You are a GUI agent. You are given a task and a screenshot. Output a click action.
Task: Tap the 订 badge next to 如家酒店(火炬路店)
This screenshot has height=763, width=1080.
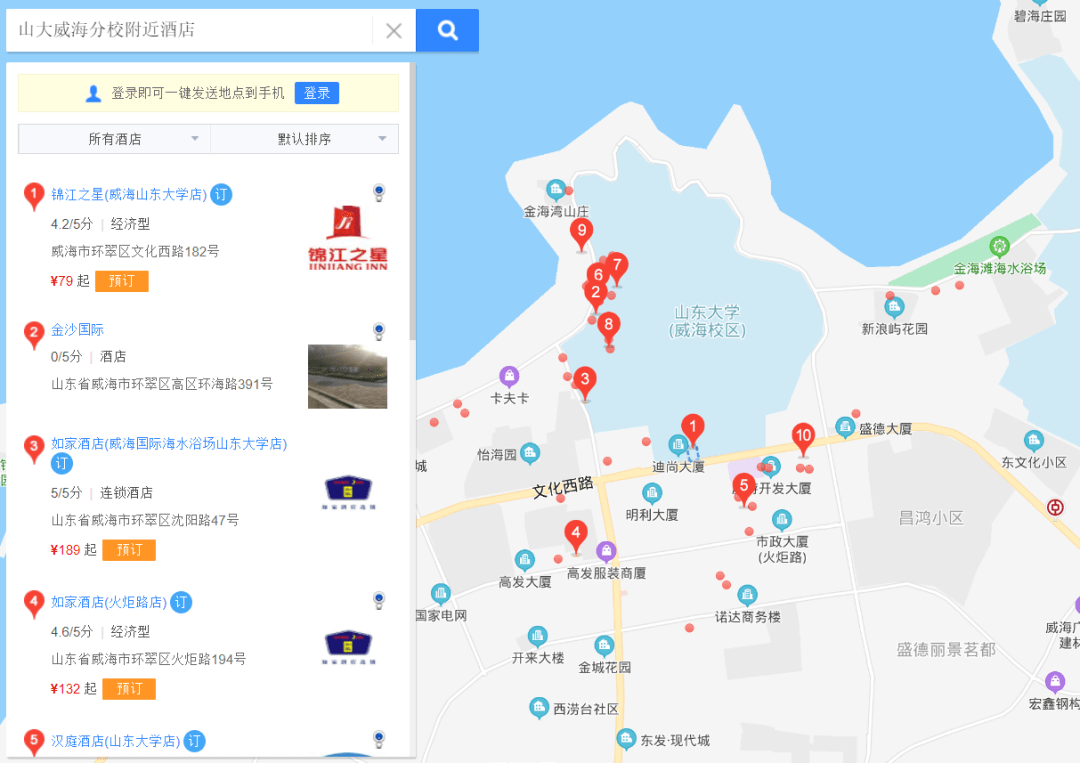181,602
